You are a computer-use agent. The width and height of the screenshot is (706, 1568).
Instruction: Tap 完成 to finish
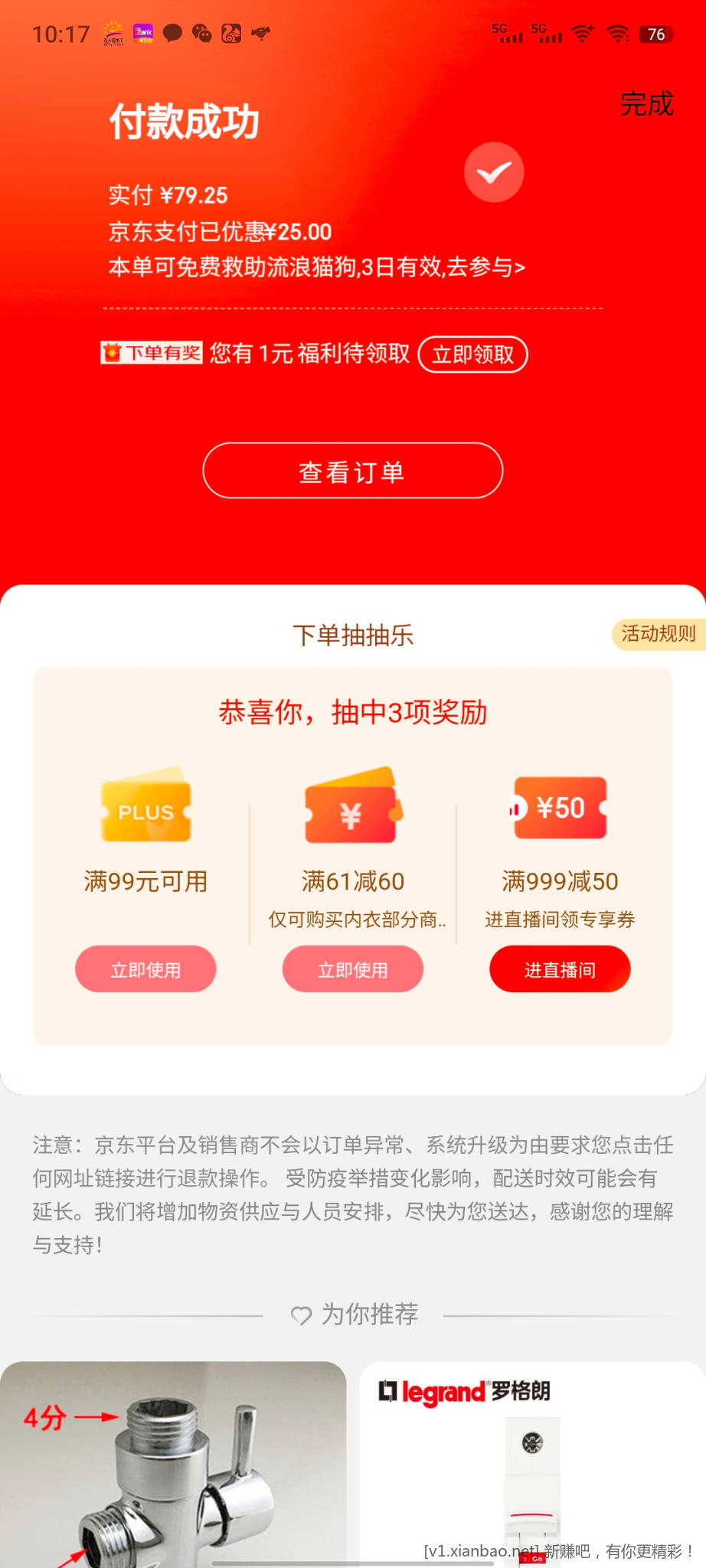646,104
